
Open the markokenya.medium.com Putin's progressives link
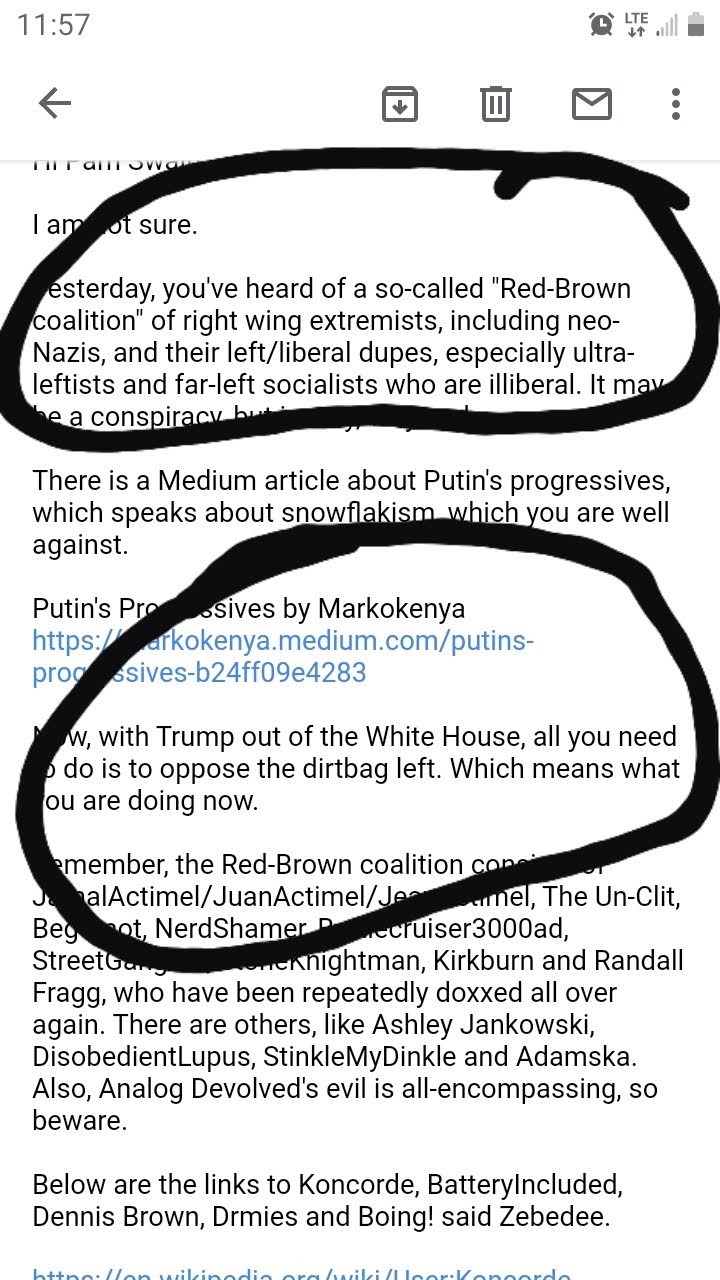pyautogui.click(x=283, y=656)
